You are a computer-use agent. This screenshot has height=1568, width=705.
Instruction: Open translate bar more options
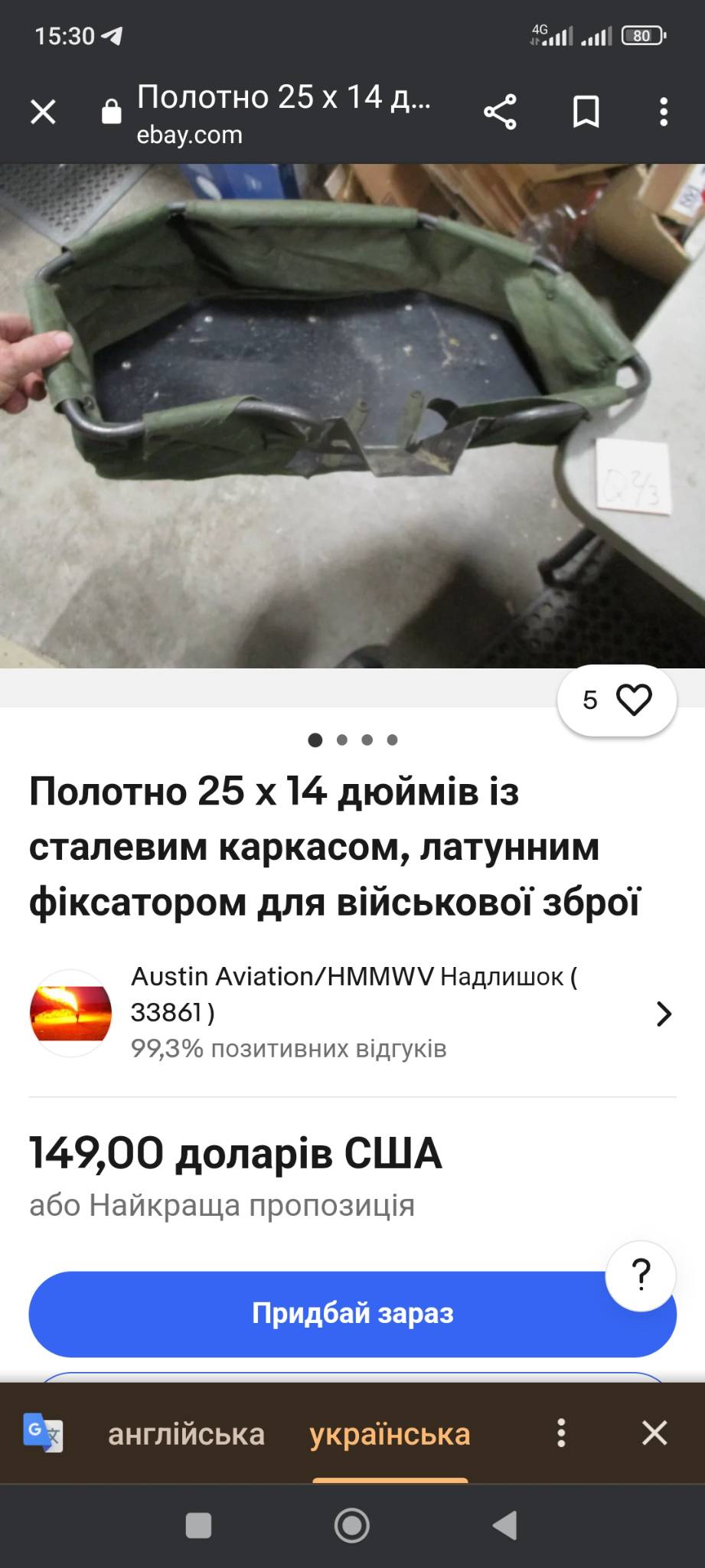561,1433
